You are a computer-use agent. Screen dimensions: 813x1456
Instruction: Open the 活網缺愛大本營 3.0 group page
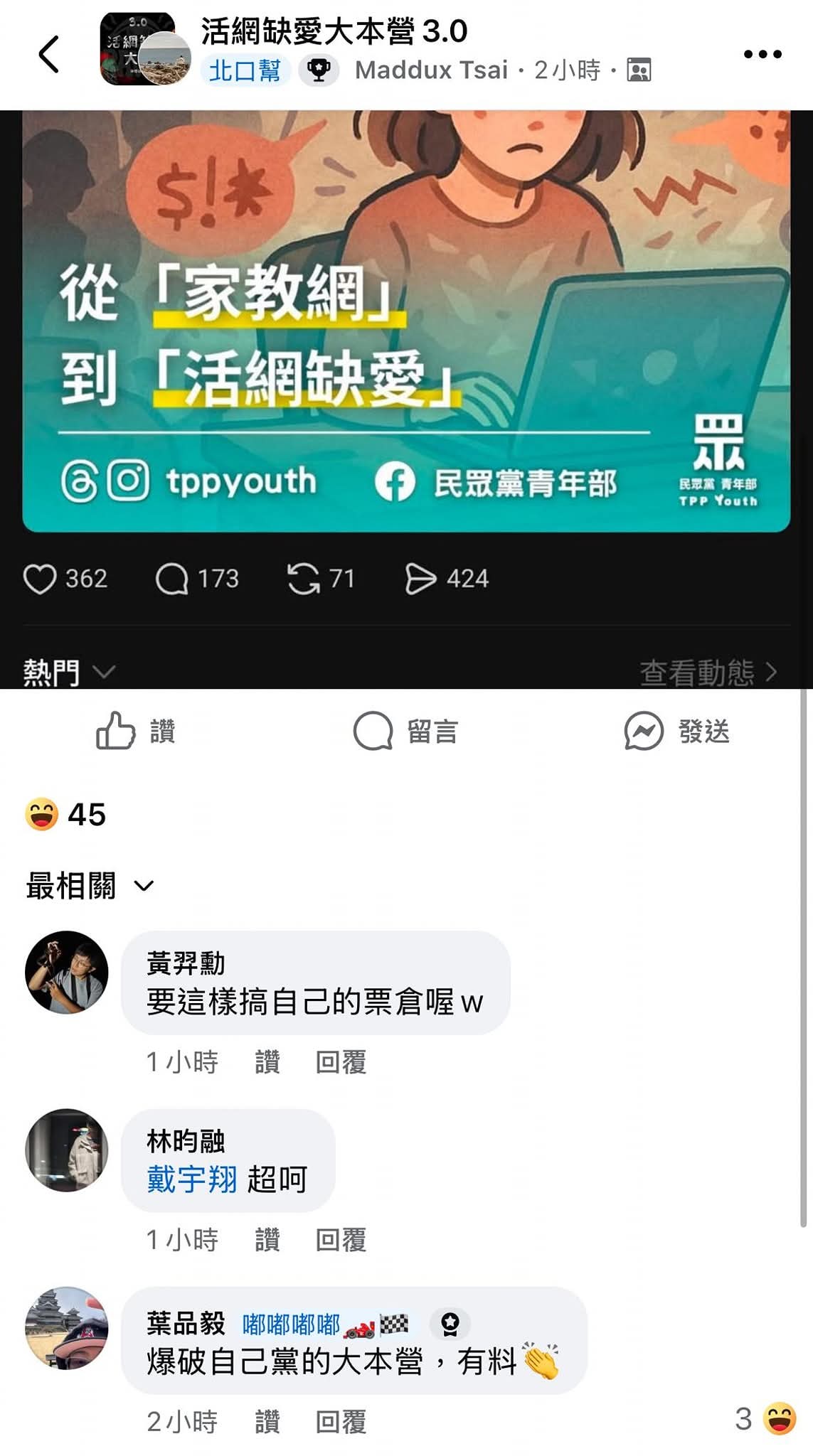[x=334, y=31]
